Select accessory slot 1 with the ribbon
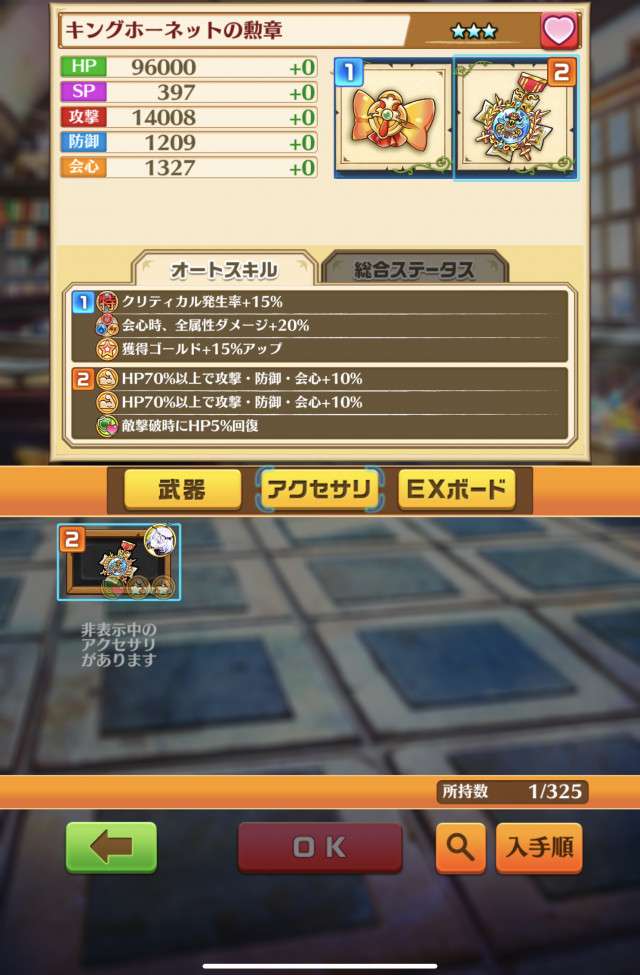The height and width of the screenshot is (975, 640). [393, 119]
